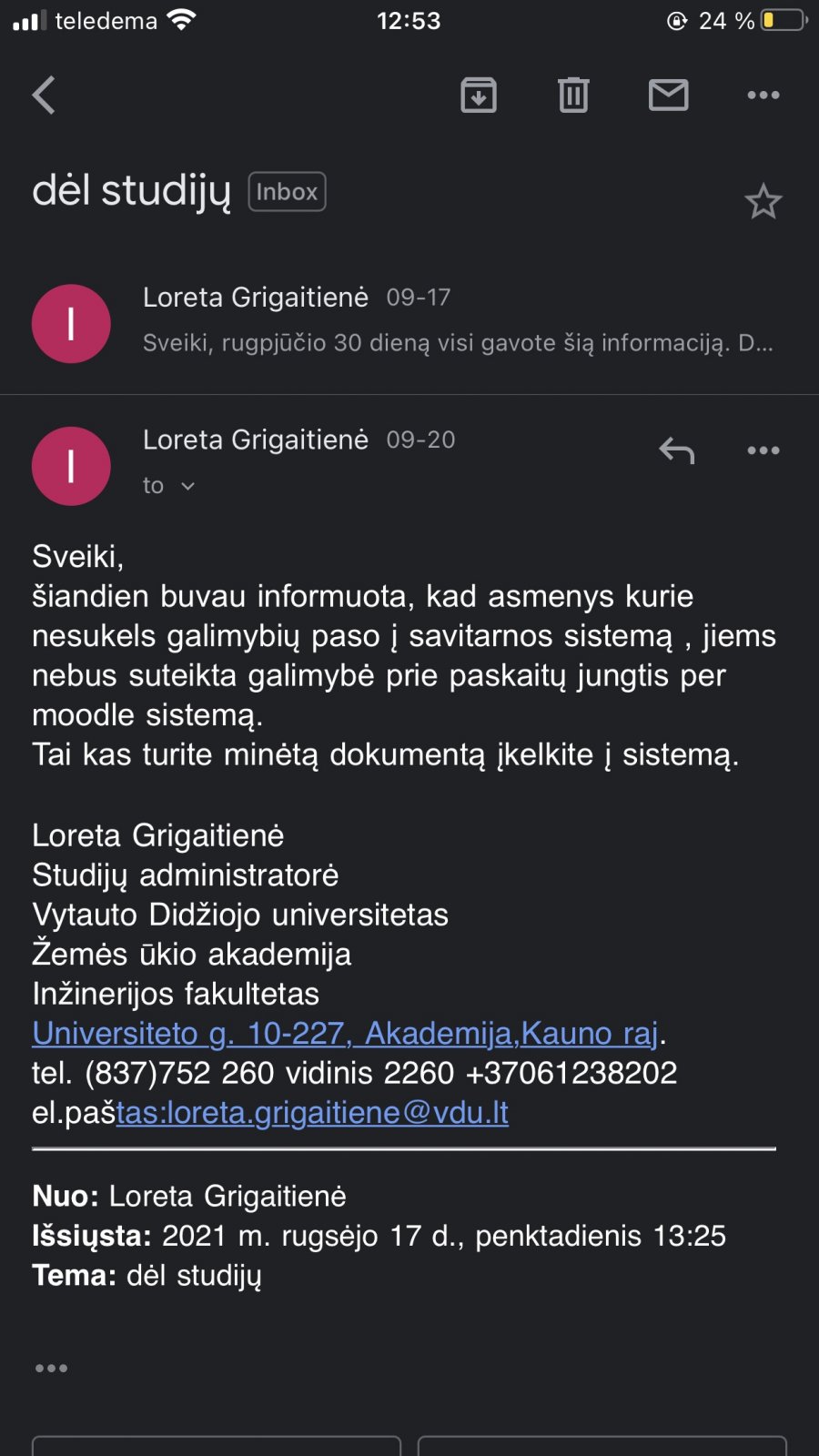
Task: Open more options for the 09-20 message
Action: [763, 450]
